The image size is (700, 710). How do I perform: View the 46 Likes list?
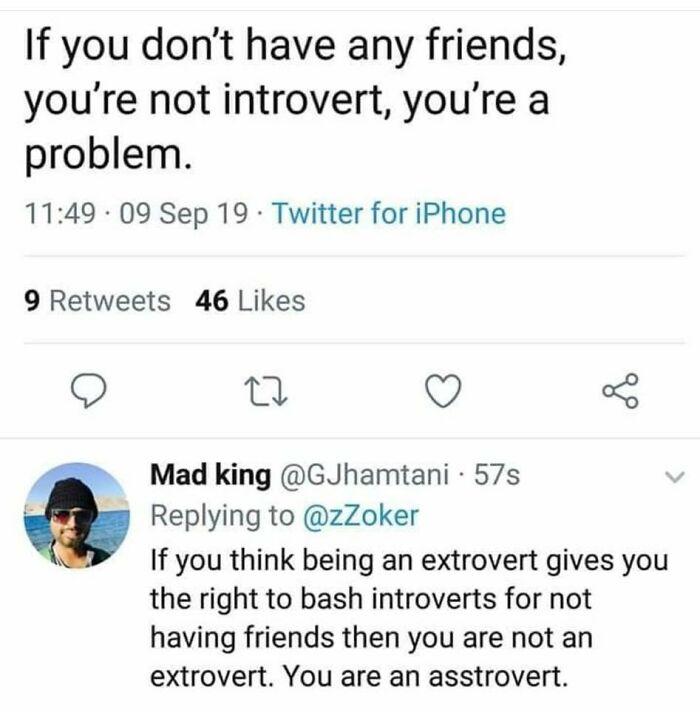coord(250,301)
